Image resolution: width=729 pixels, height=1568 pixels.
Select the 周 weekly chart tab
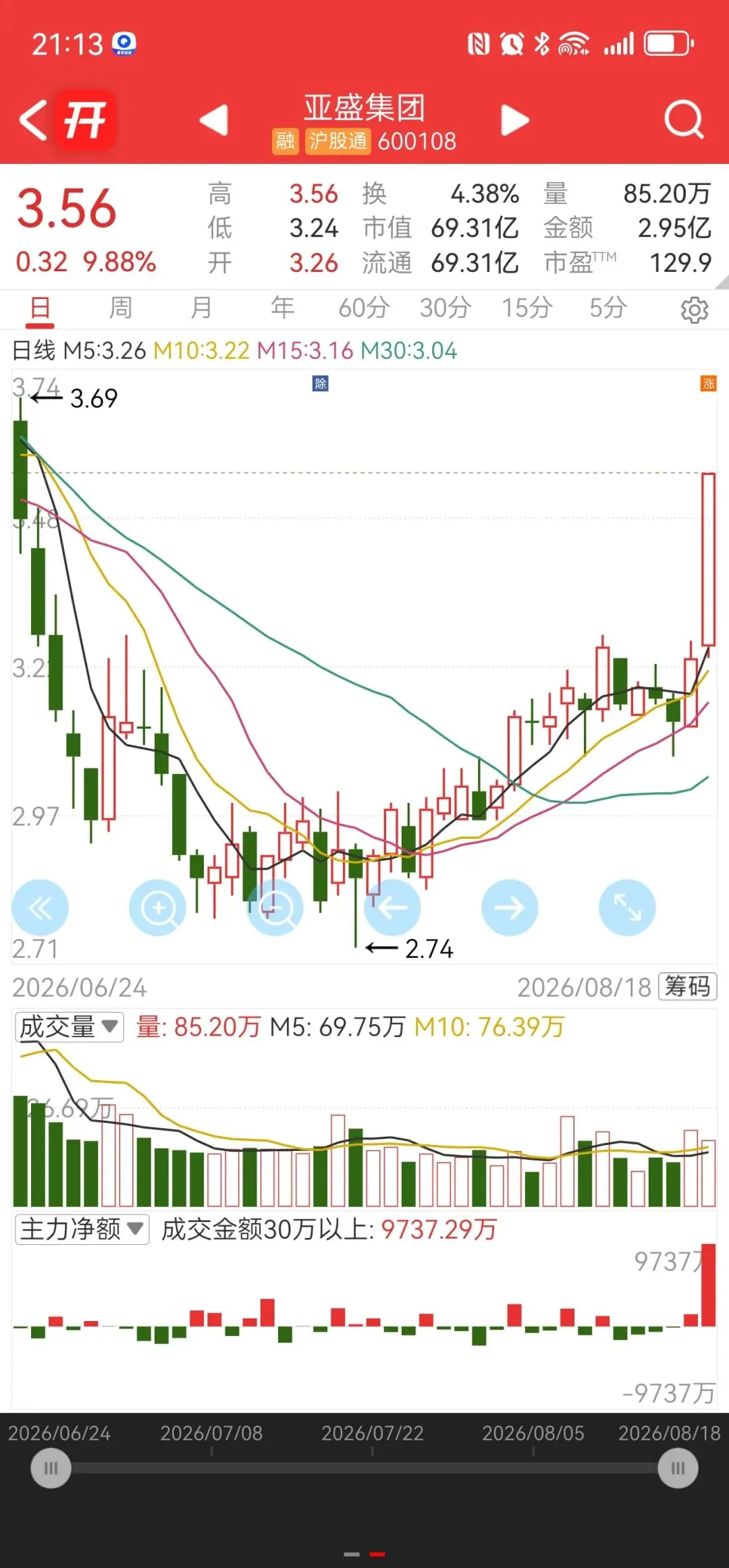pos(121,308)
